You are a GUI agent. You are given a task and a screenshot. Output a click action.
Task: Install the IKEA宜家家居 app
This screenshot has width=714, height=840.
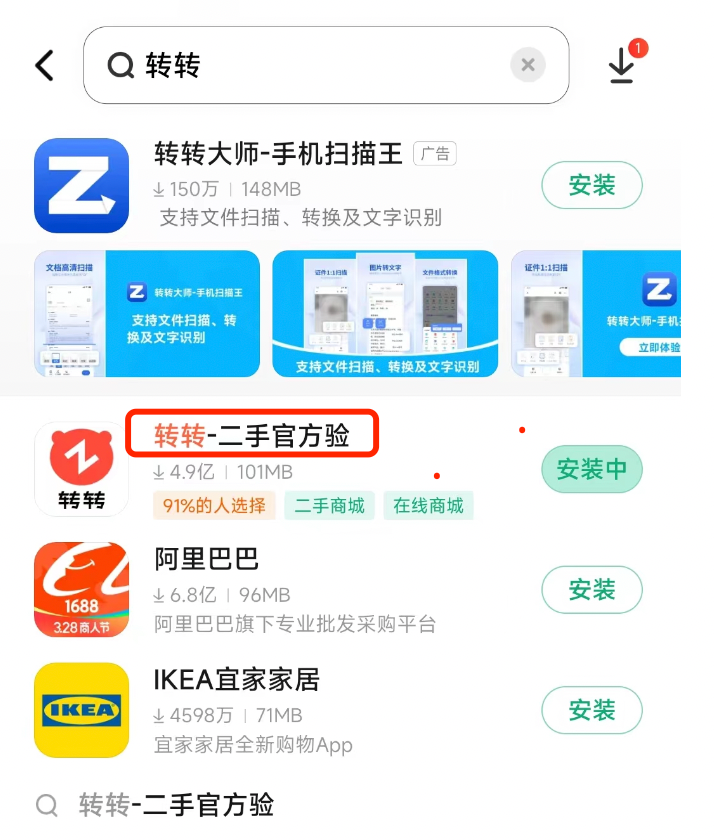[591, 710]
